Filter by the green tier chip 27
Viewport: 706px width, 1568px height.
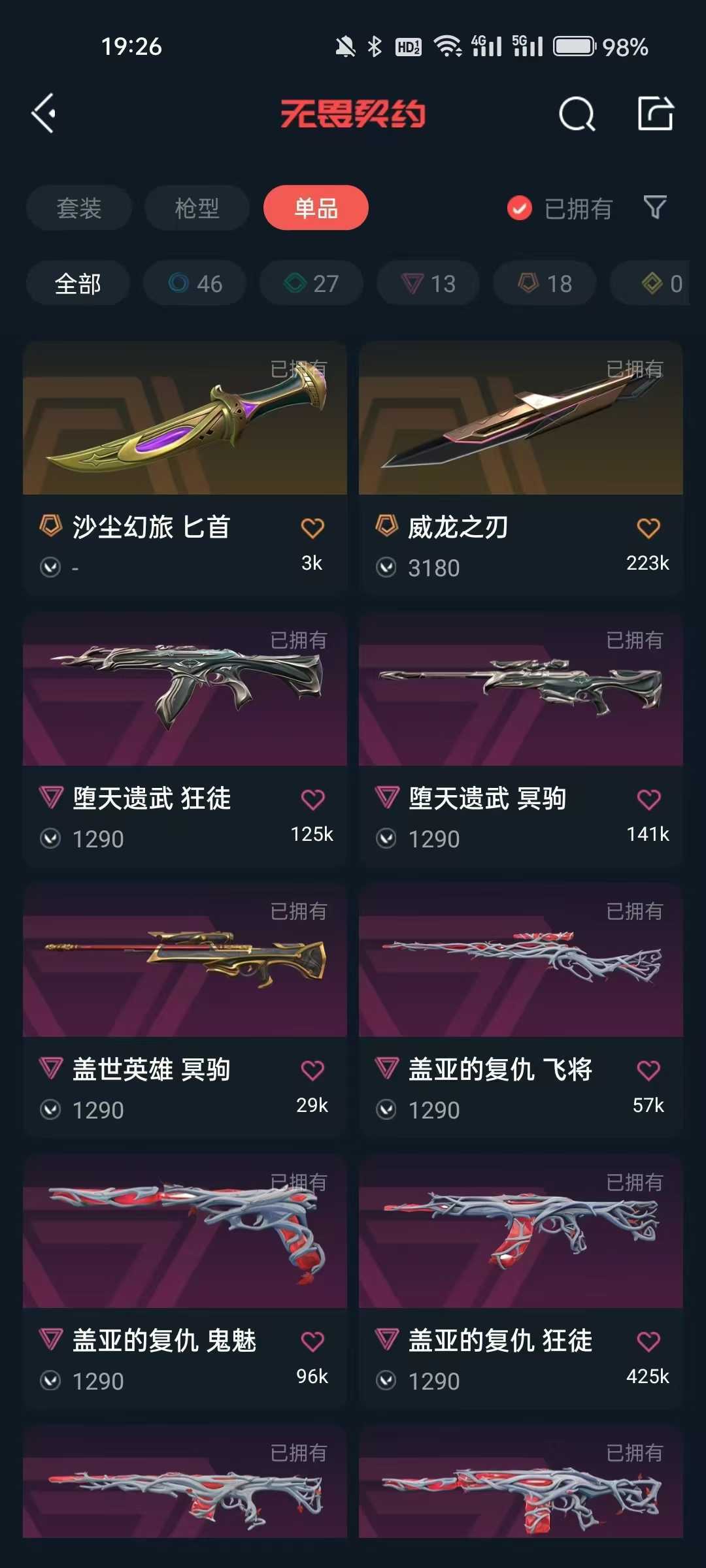pyautogui.click(x=311, y=284)
